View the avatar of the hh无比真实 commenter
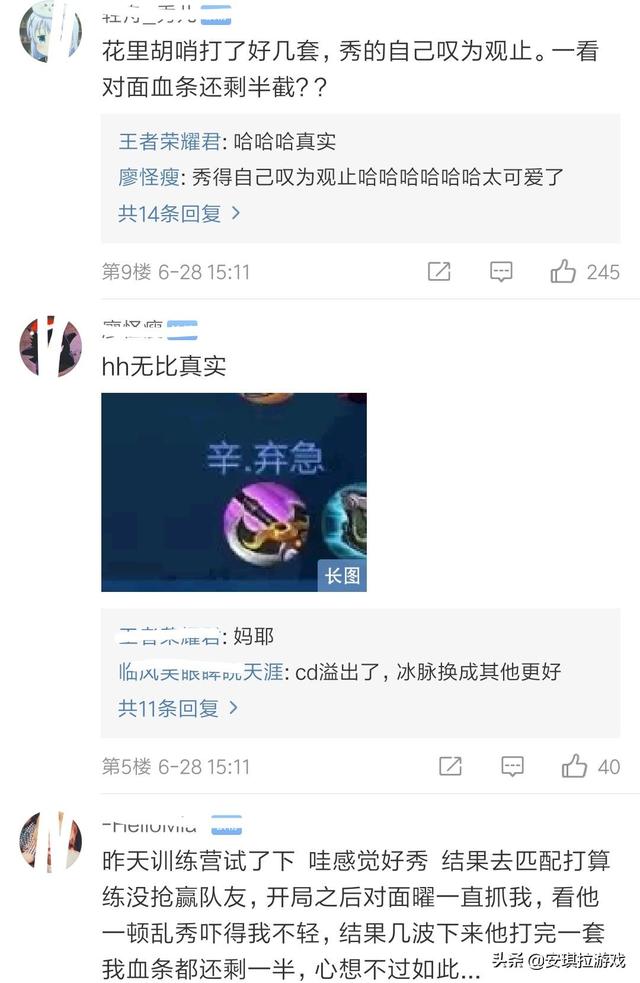This screenshot has width=640, height=983. click(50, 346)
